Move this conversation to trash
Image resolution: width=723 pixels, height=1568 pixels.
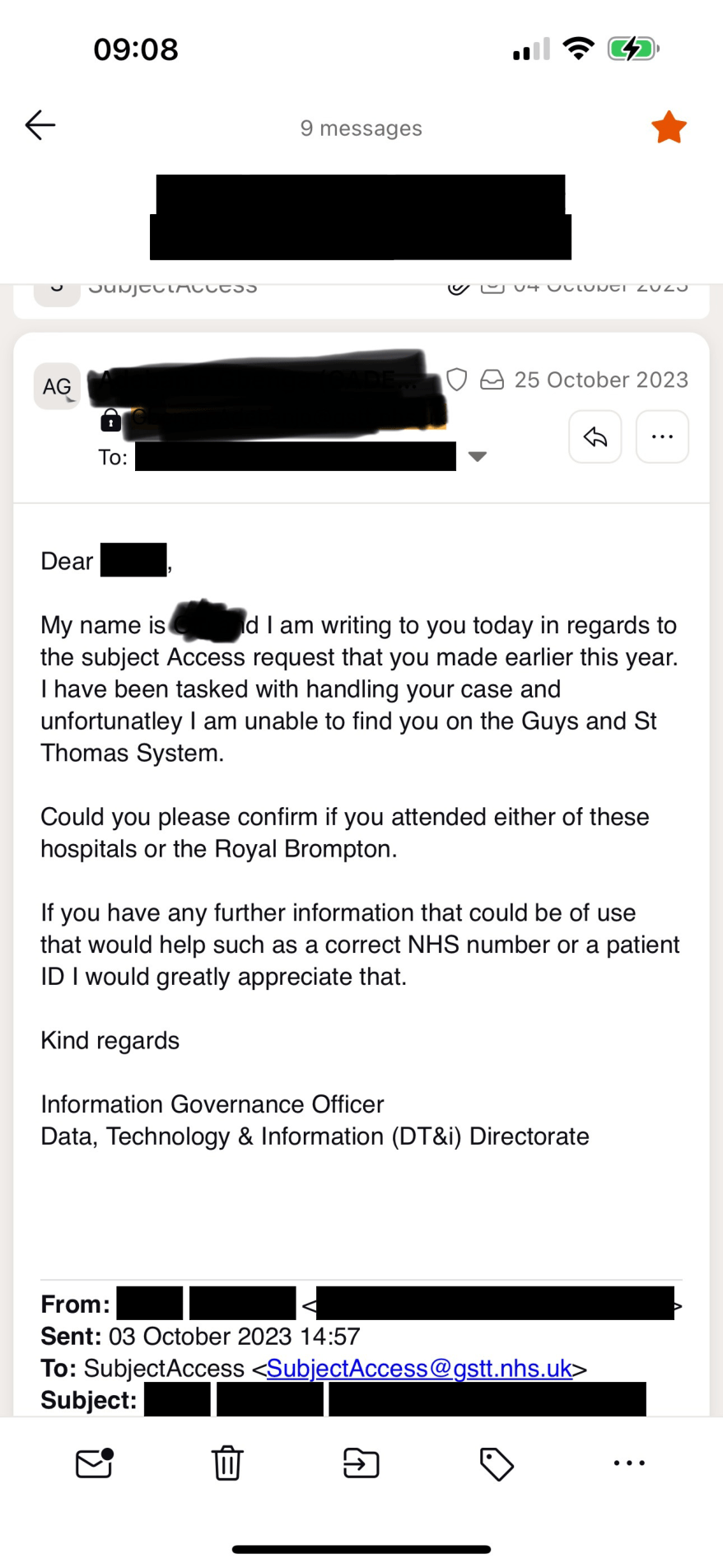tap(227, 1463)
